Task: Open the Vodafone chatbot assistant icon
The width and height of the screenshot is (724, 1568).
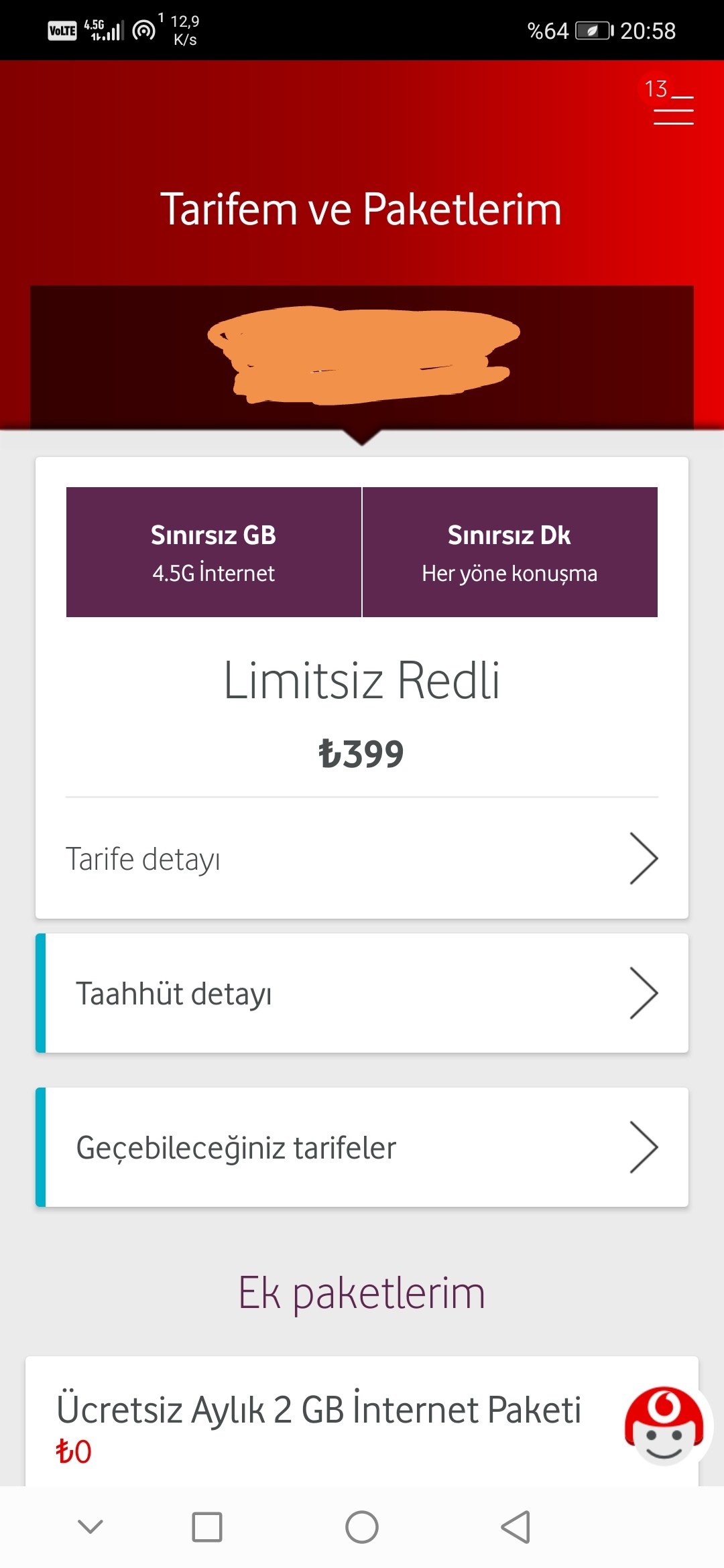Action: tap(664, 1426)
